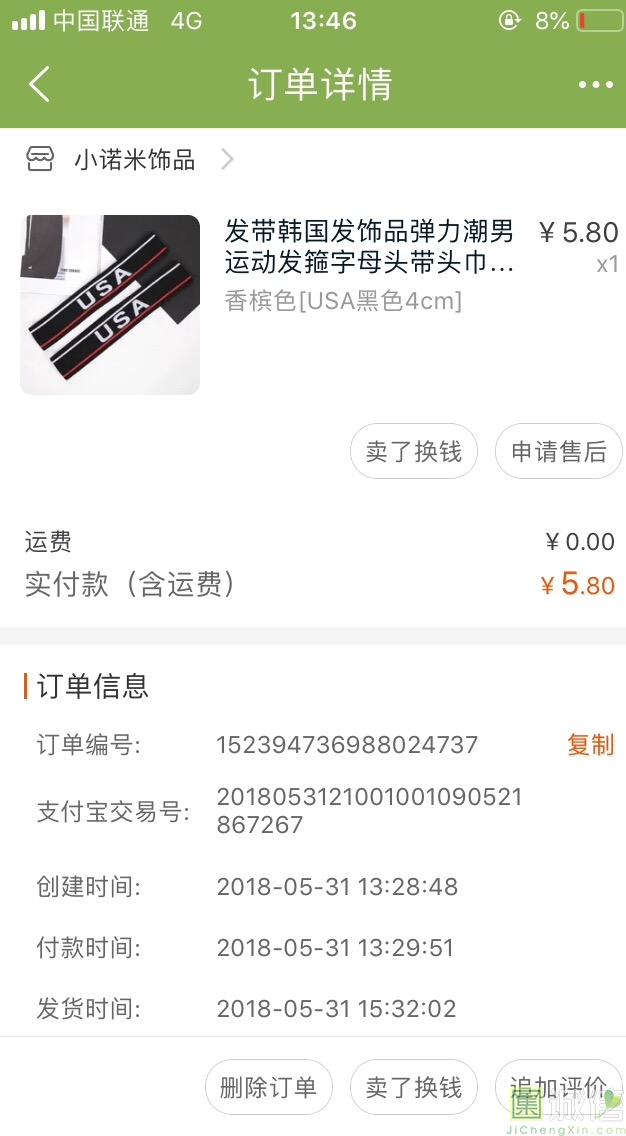Delete this order with 删除订单

[269, 1087]
